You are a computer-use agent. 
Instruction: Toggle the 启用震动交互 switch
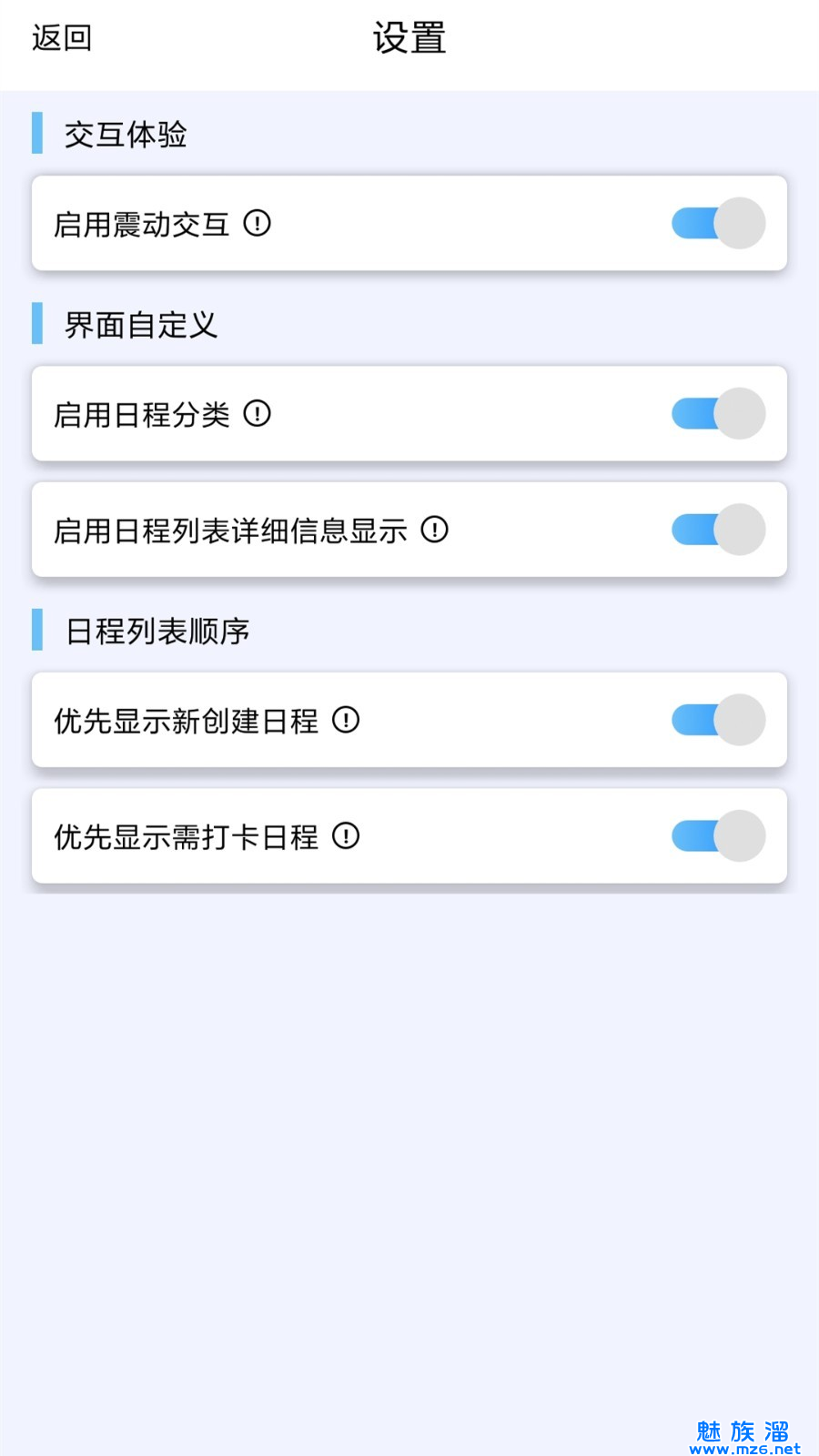[x=719, y=223]
